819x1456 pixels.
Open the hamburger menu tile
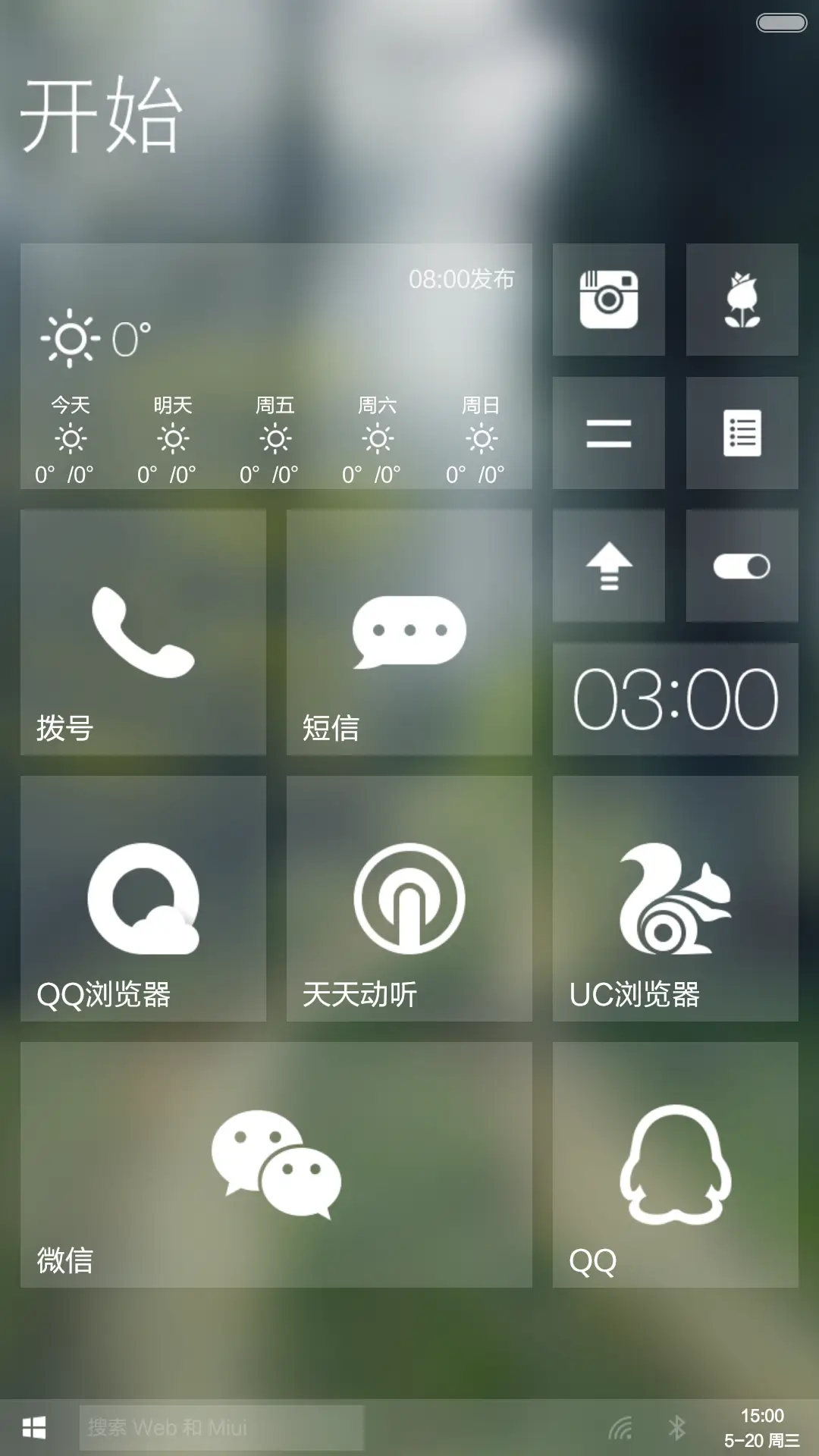pyautogui.click(x=608, y=432)
